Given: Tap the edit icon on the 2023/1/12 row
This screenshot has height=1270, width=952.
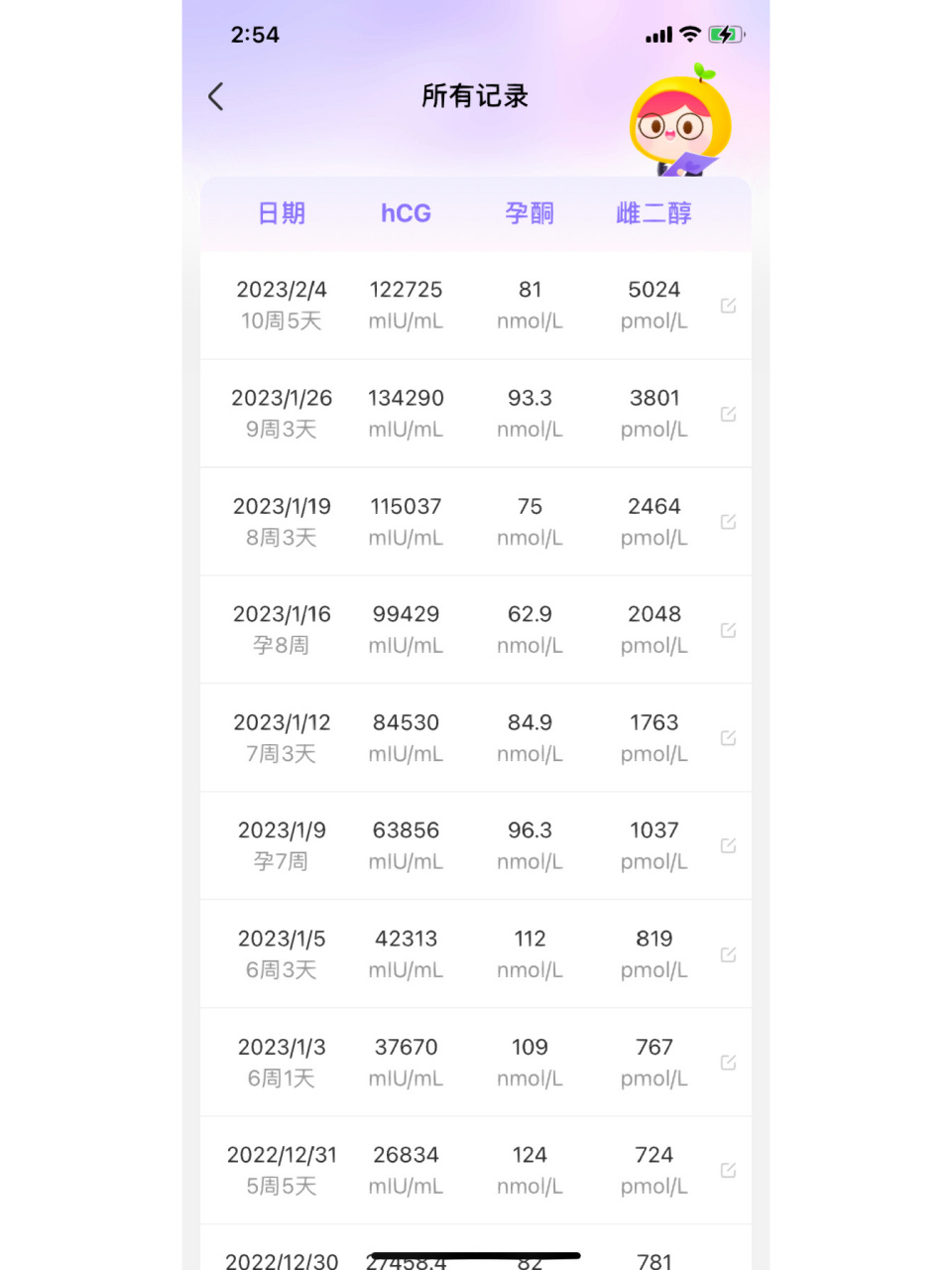Looking at the screenshot, I should [729, 737].
